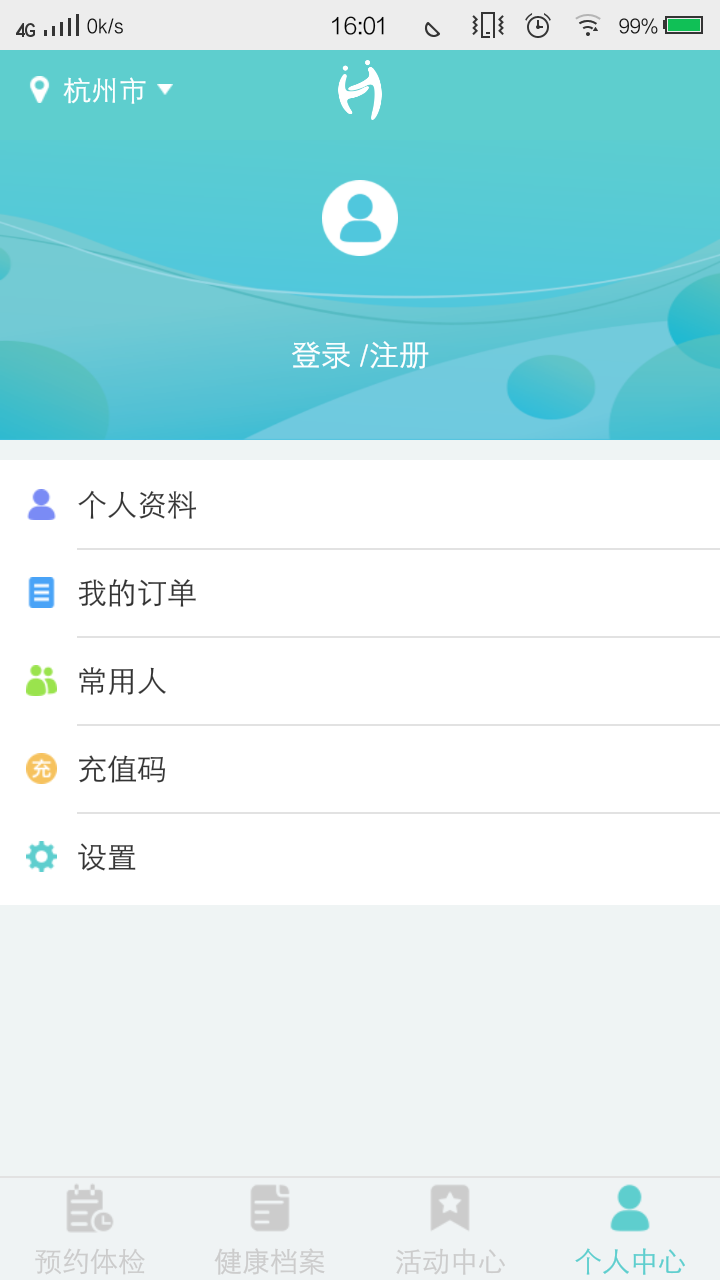Viewport: 720px width, 1280px height.
Task: Tap the profile avatar icon
Action: click(360, 218)
